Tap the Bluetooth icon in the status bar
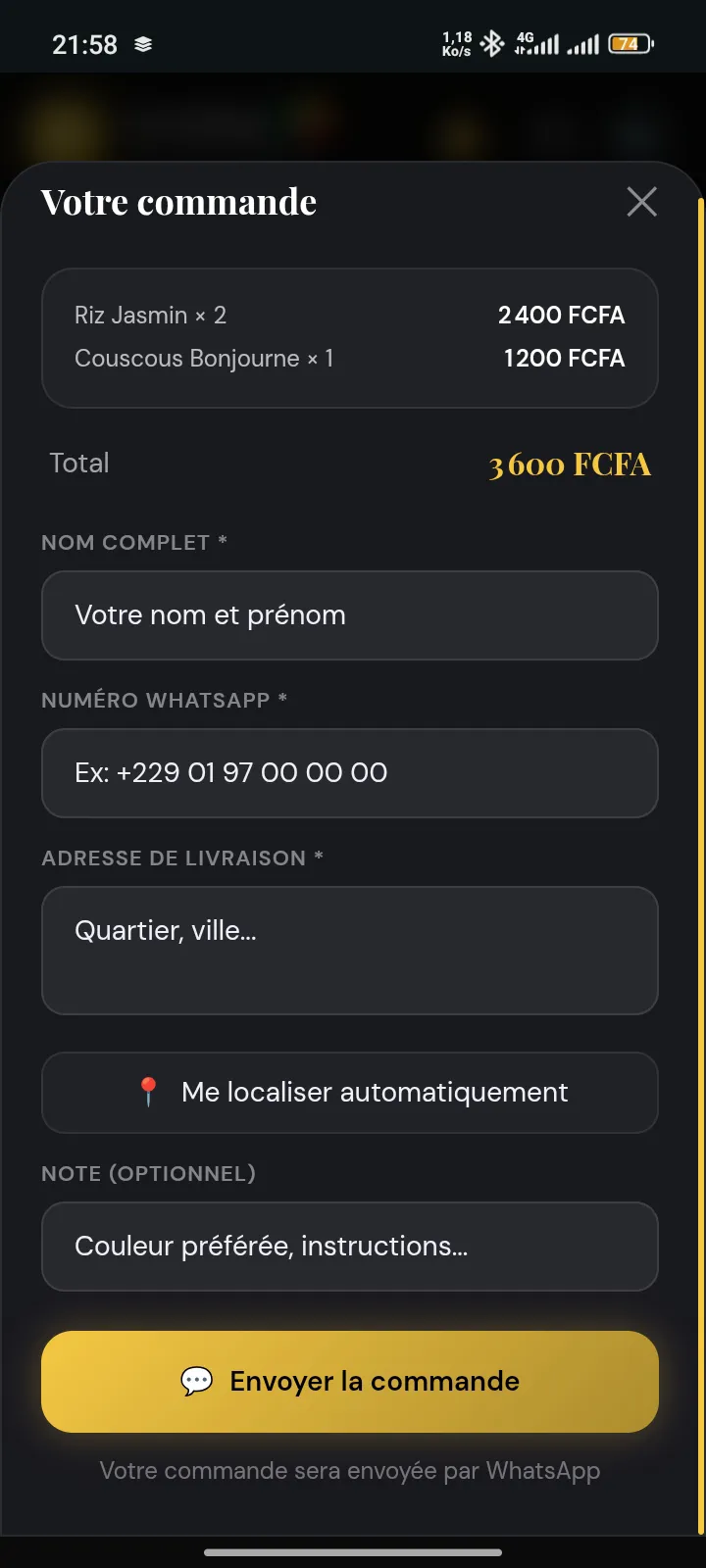The image size is (706, 1568). pyautogui.click(x=492, y=43)
